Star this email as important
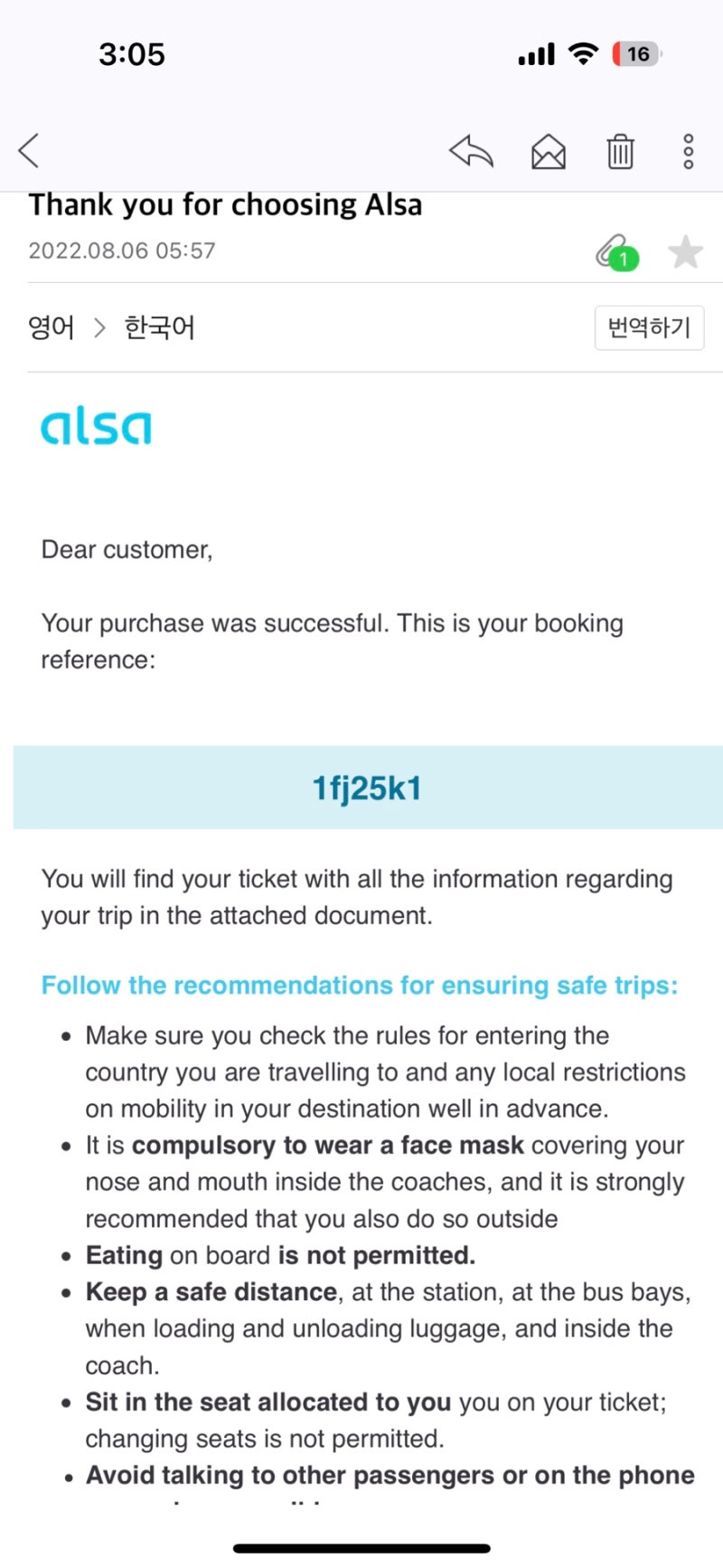 pos(685,251)
